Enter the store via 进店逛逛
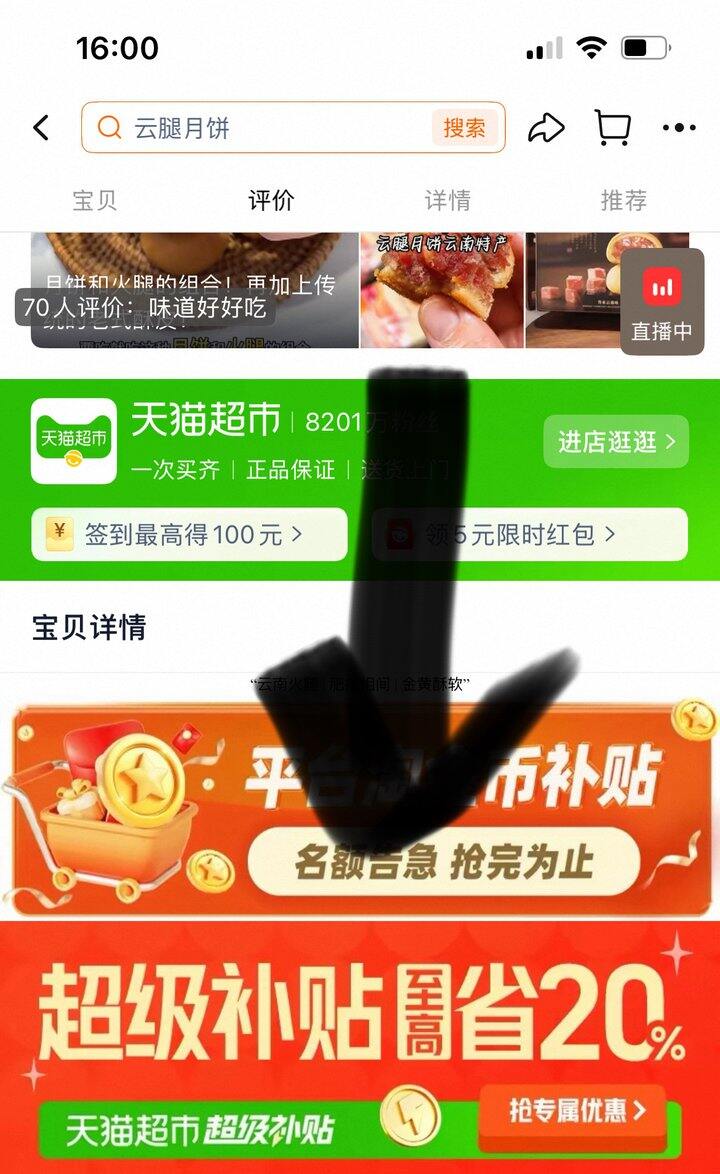The height and width of the screenshot is (1174, 720). pos(616,441)
